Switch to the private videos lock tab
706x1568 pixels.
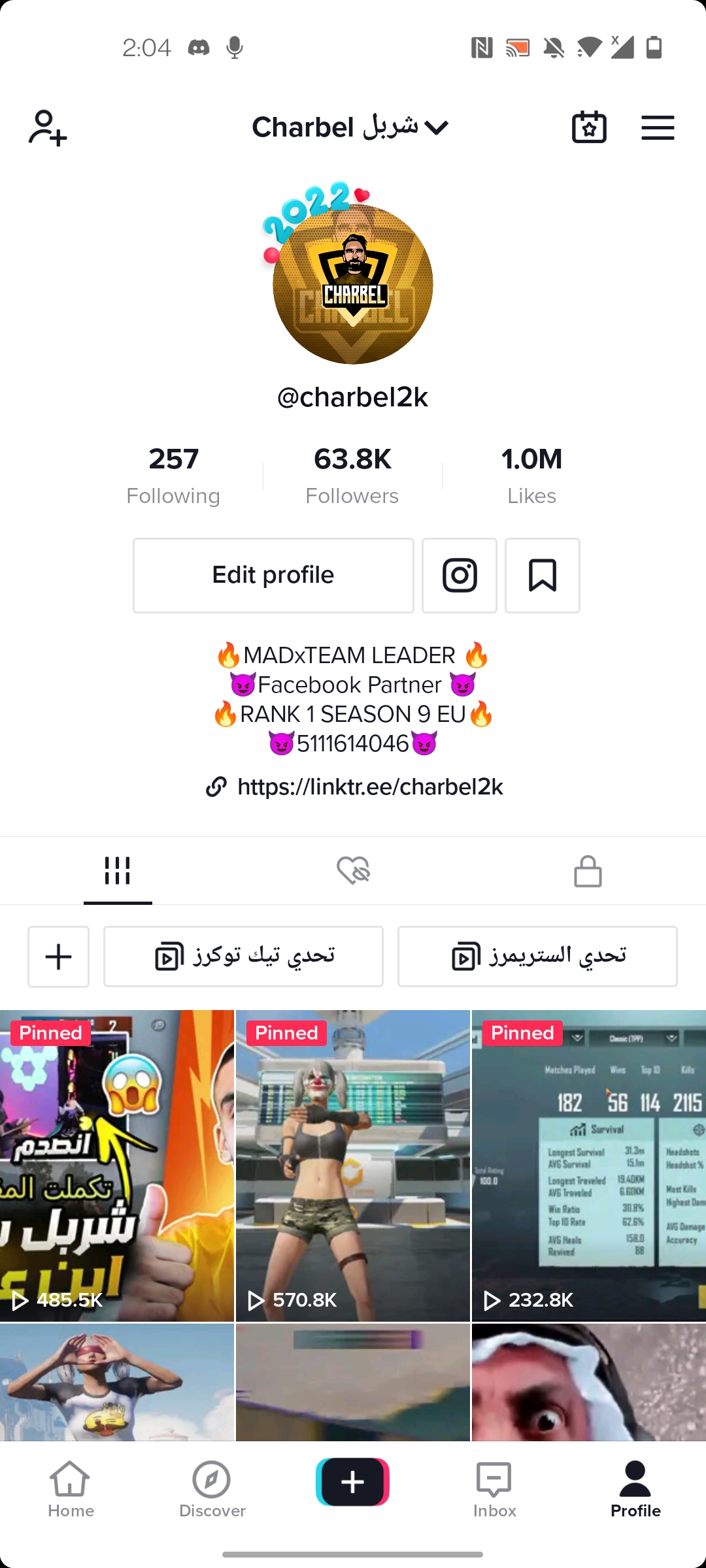point(588,871)
